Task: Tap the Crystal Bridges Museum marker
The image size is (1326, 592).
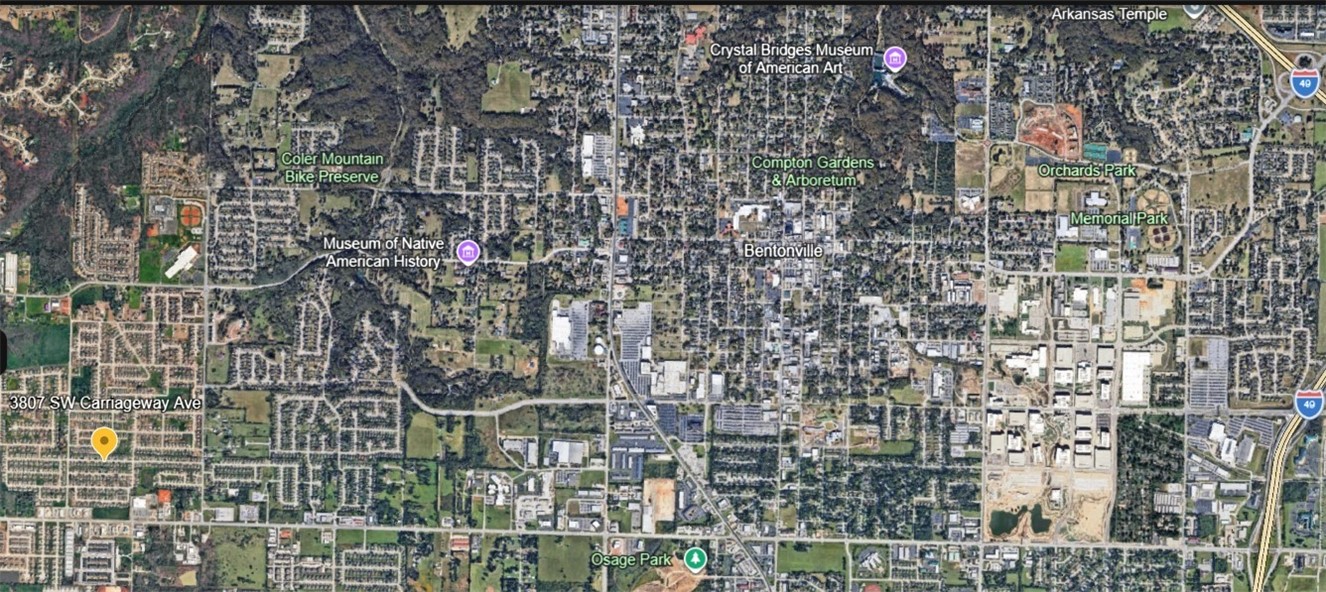Action: (x=894, y=59)
